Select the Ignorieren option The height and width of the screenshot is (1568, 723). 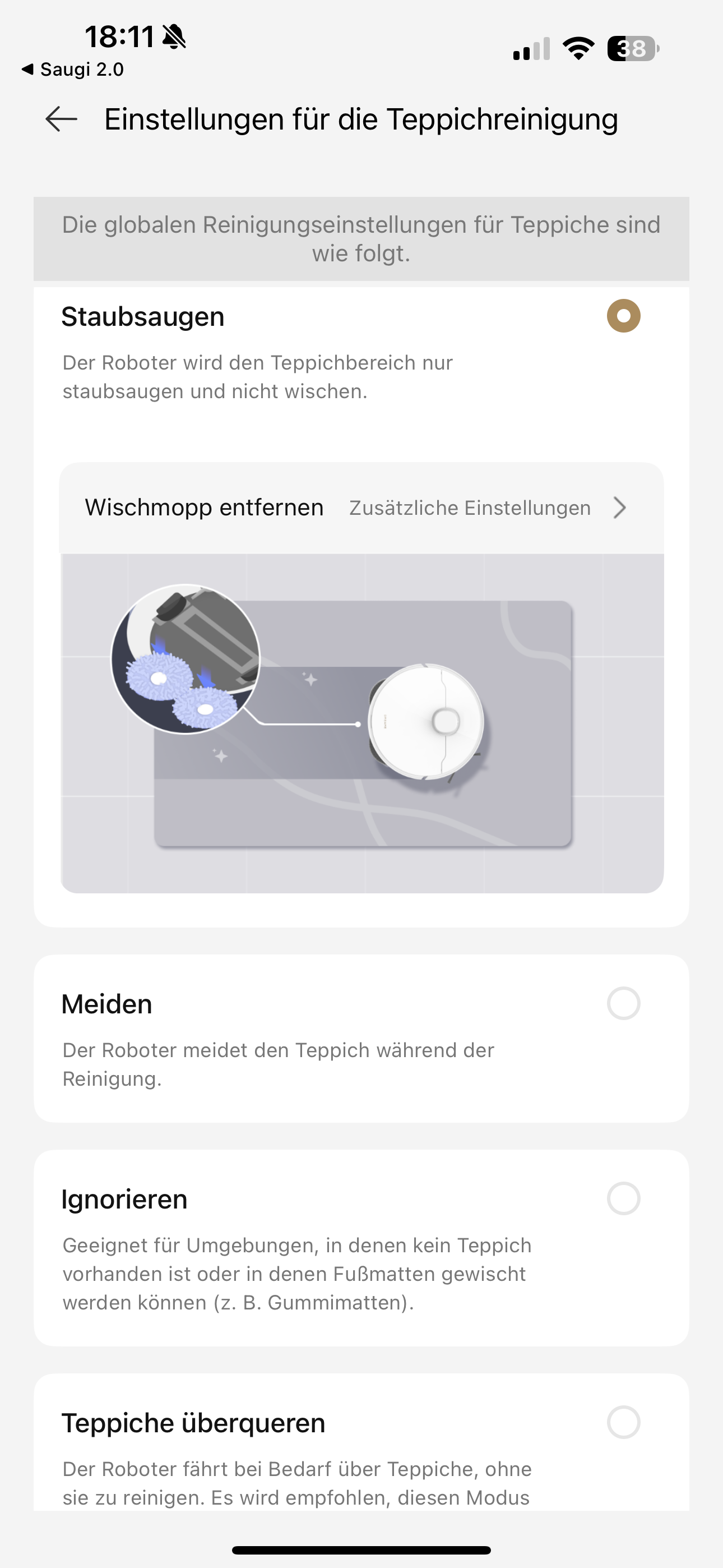[x=623, y=1198]
